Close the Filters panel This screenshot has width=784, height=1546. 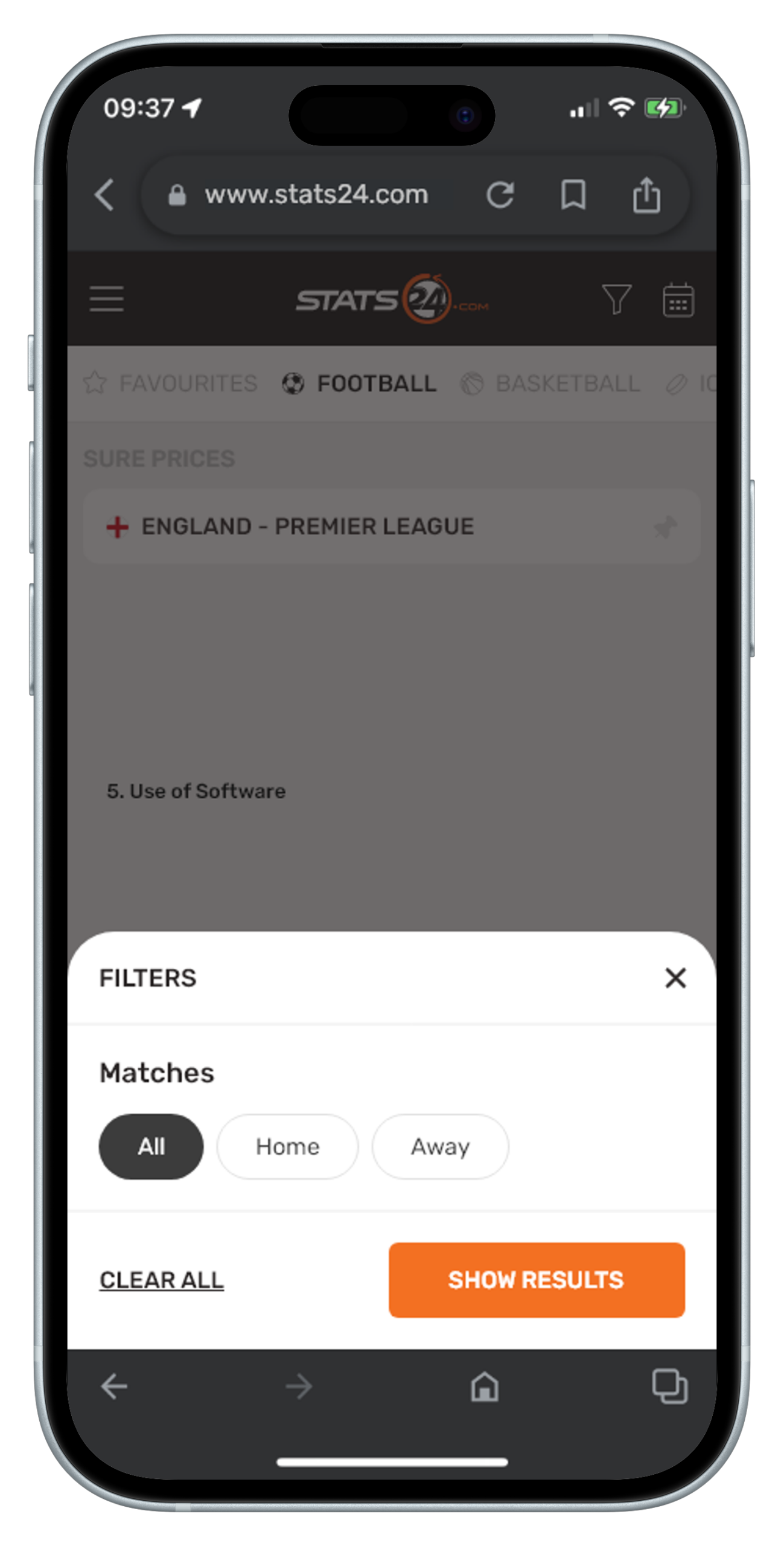pyautogui.click(x=675, y=978)
